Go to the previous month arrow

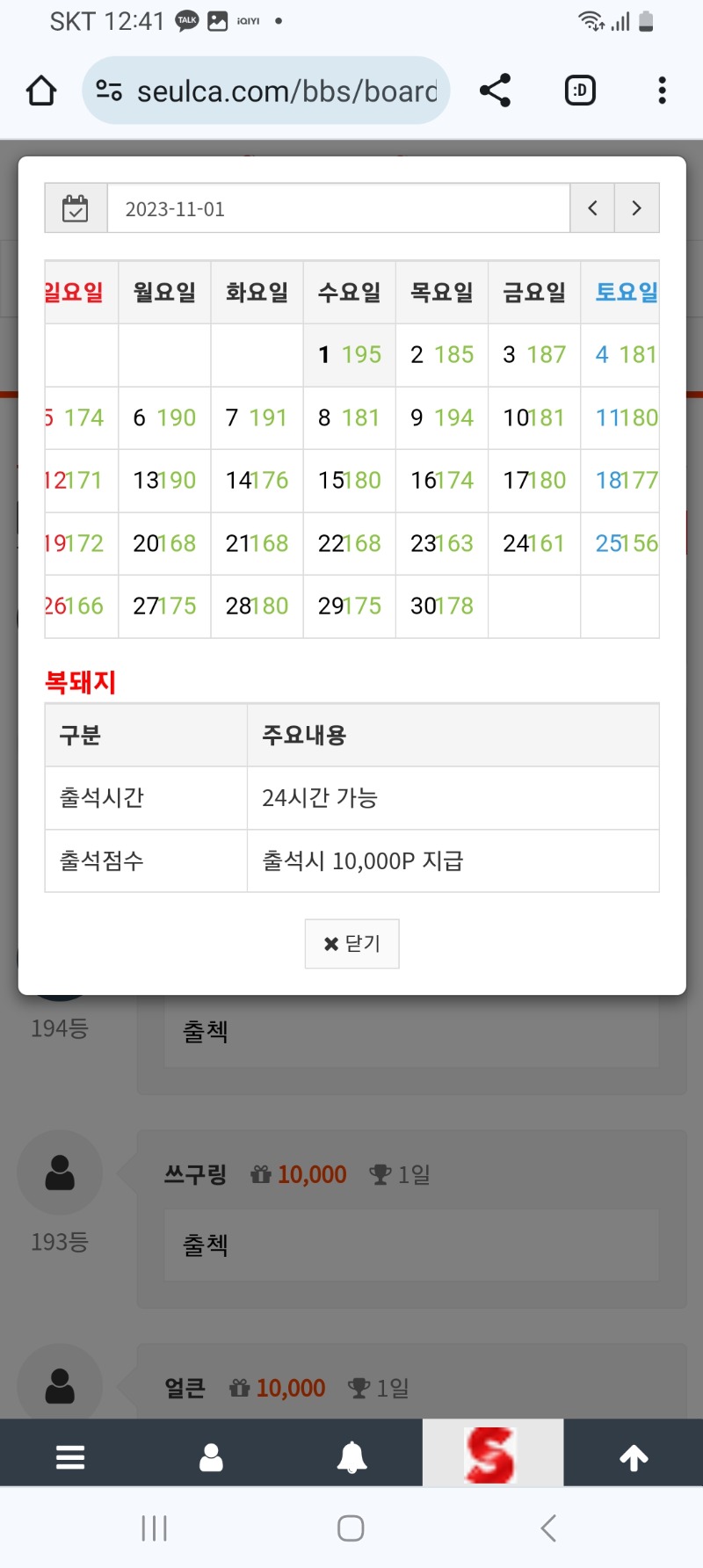point(592,208)
